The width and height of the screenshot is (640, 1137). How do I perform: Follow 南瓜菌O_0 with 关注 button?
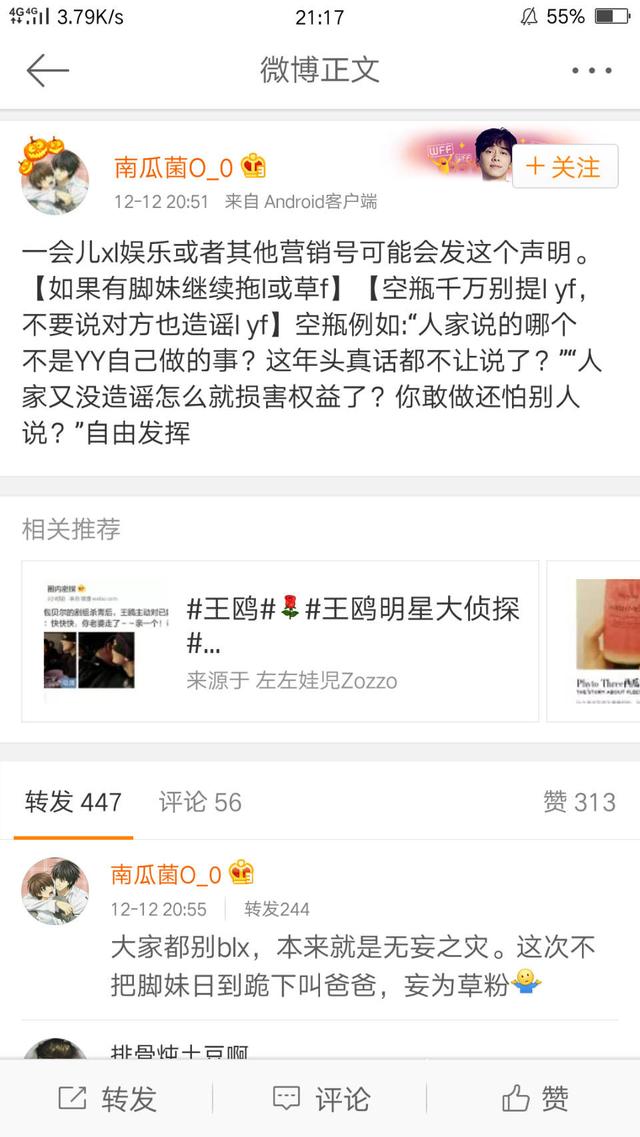[x=565, y=167]
